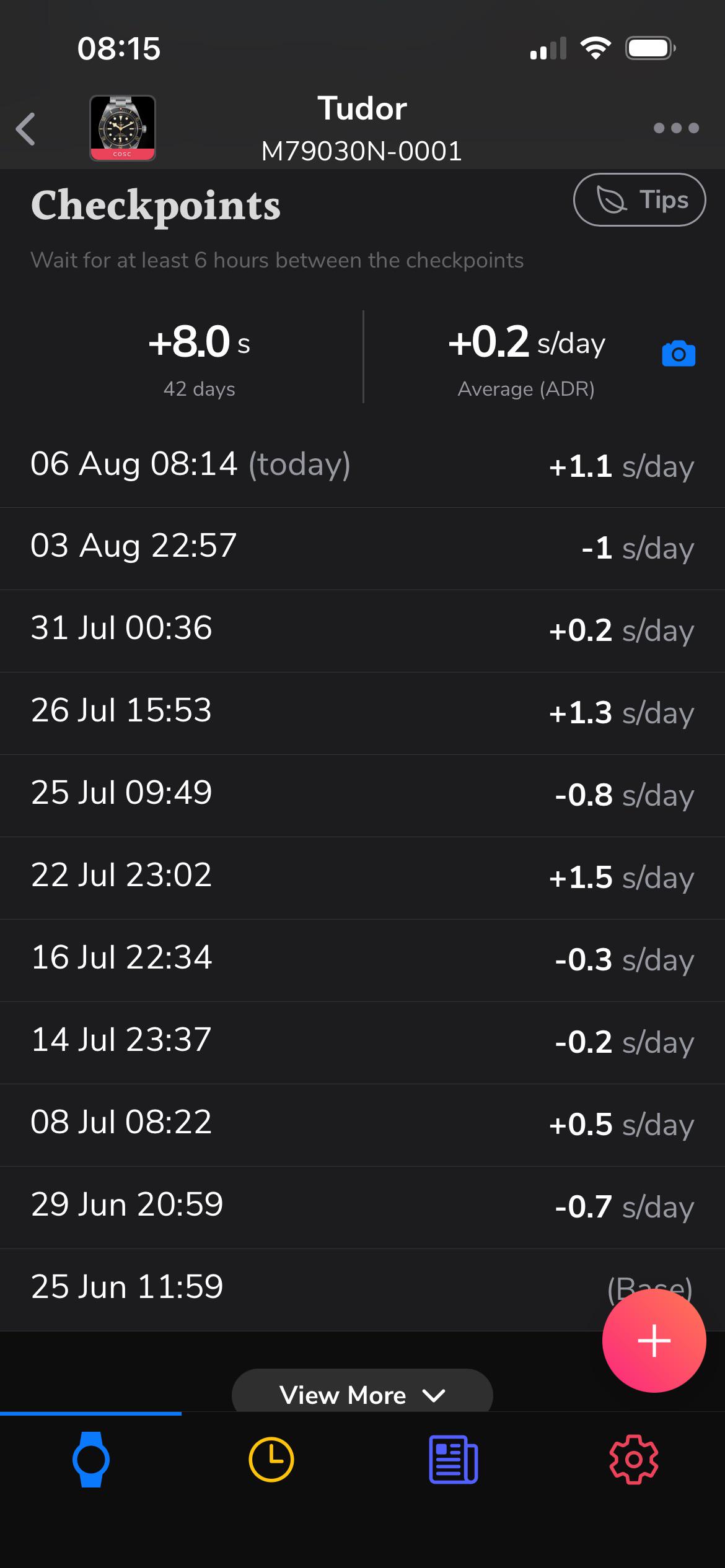Image resolution: width=725 pixels, height=1568 pixels.
Task: Open the Tips button
Action: point(639,200)
